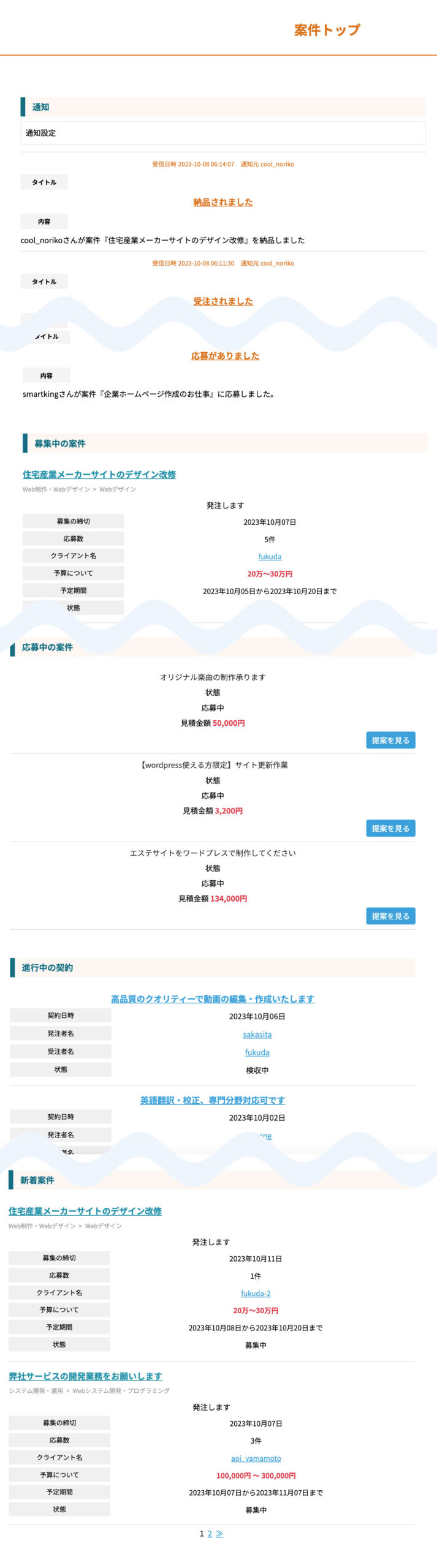Tap the ≫ next-page arrow
The image size is (437, 1568).
(x=219, y=1534)
